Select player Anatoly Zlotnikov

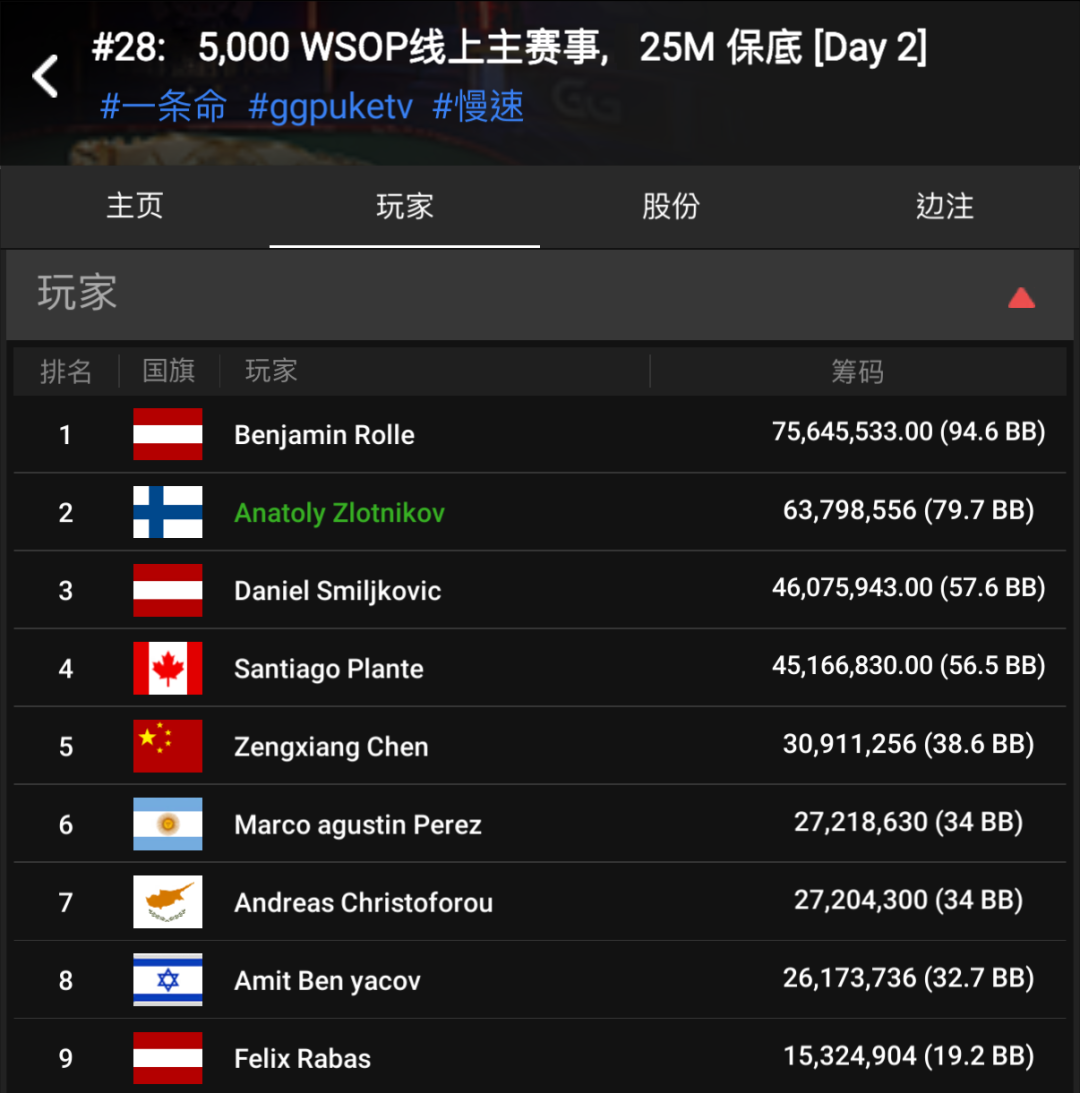coord(339,513)
